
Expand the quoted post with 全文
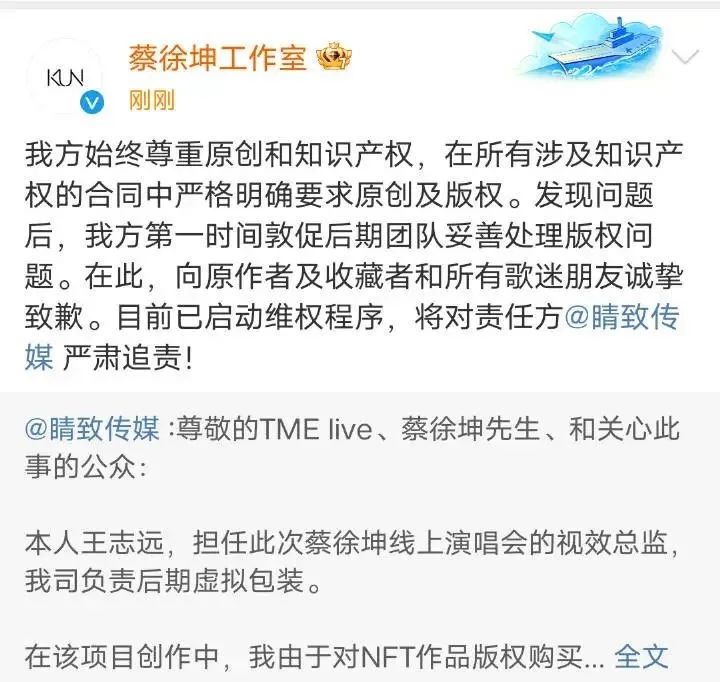640,655
